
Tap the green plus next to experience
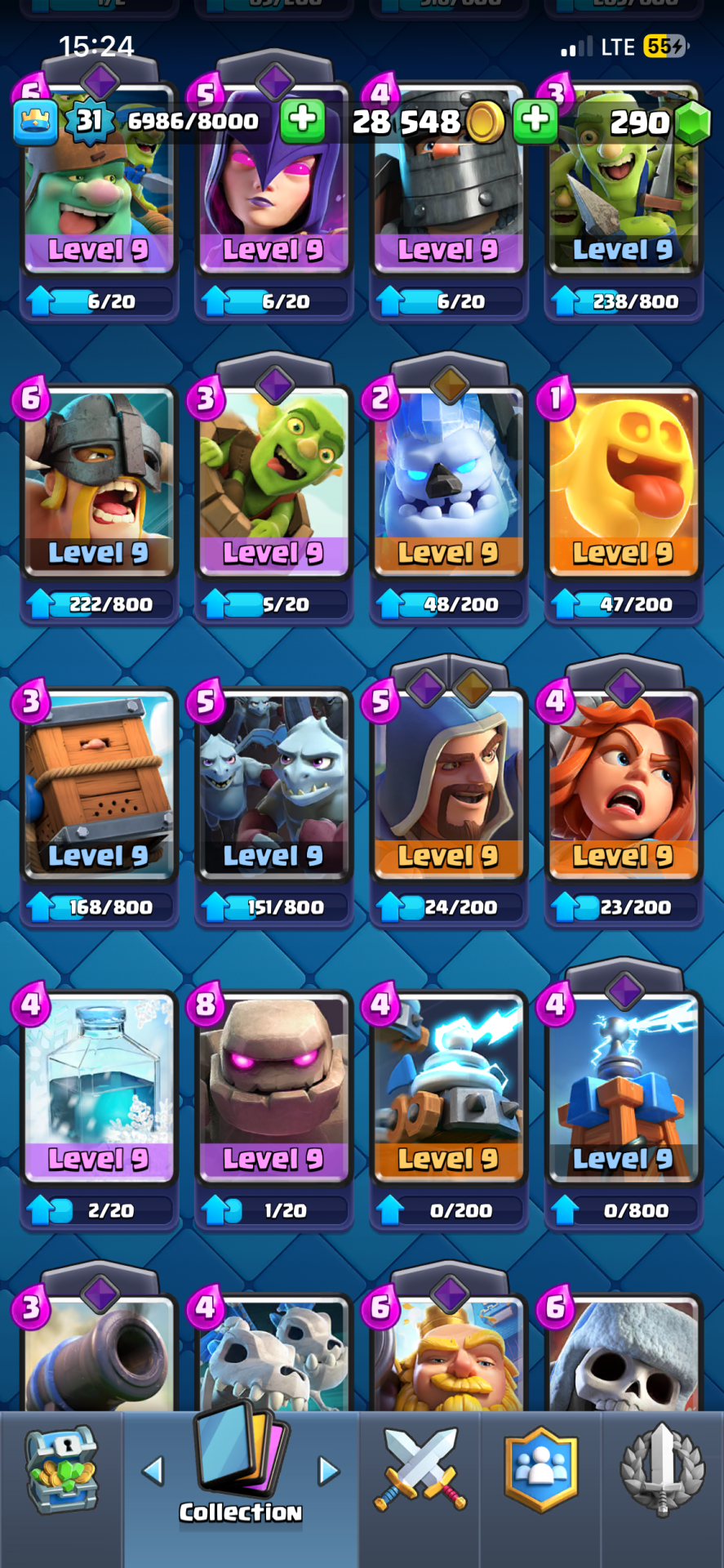pos(303,121)
